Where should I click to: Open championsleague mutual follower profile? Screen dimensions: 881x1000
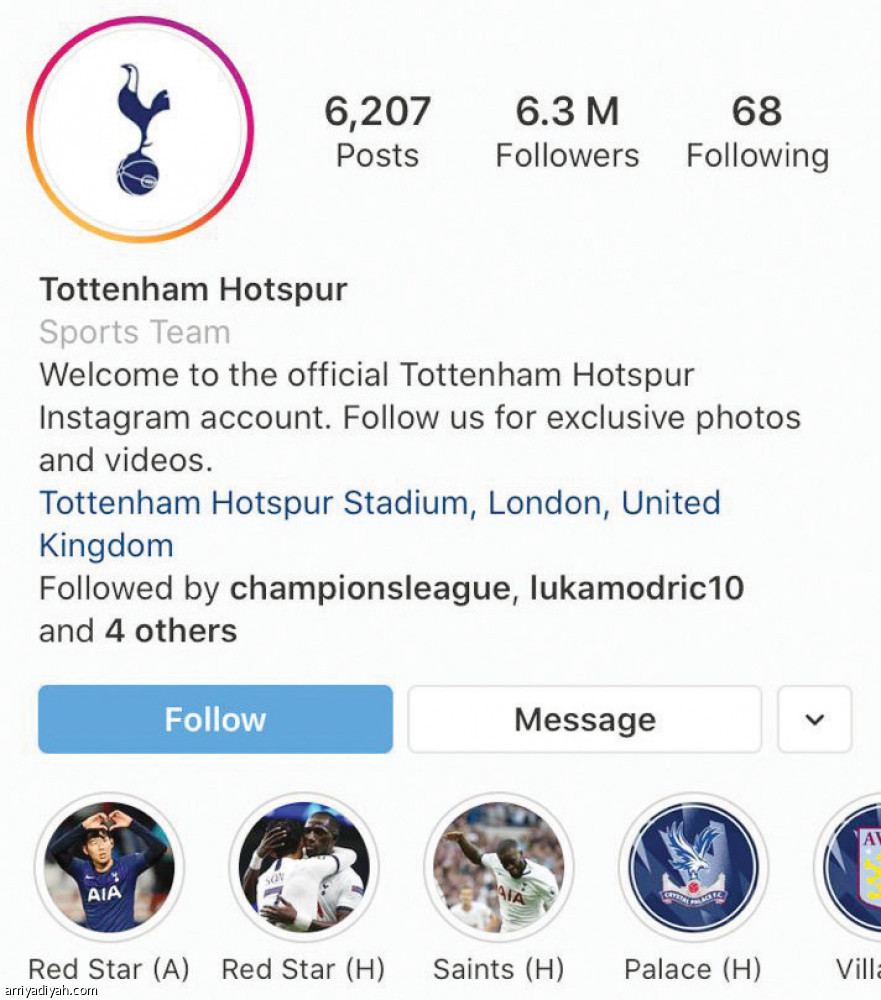[369, 588]
